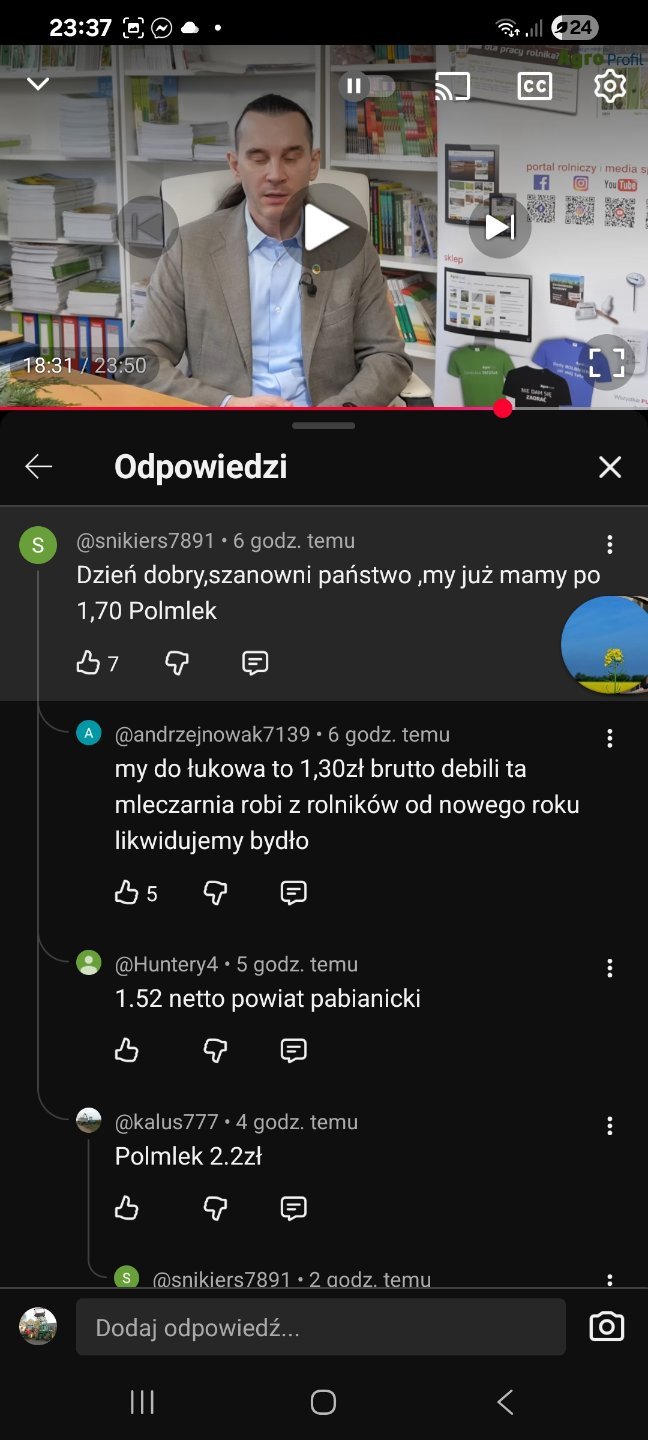The width and height of the screenshot is (648, 1440).
Task: Dislike @kalus777's Polmlek 2.2zł reply
Action: tap(215, 1209)
